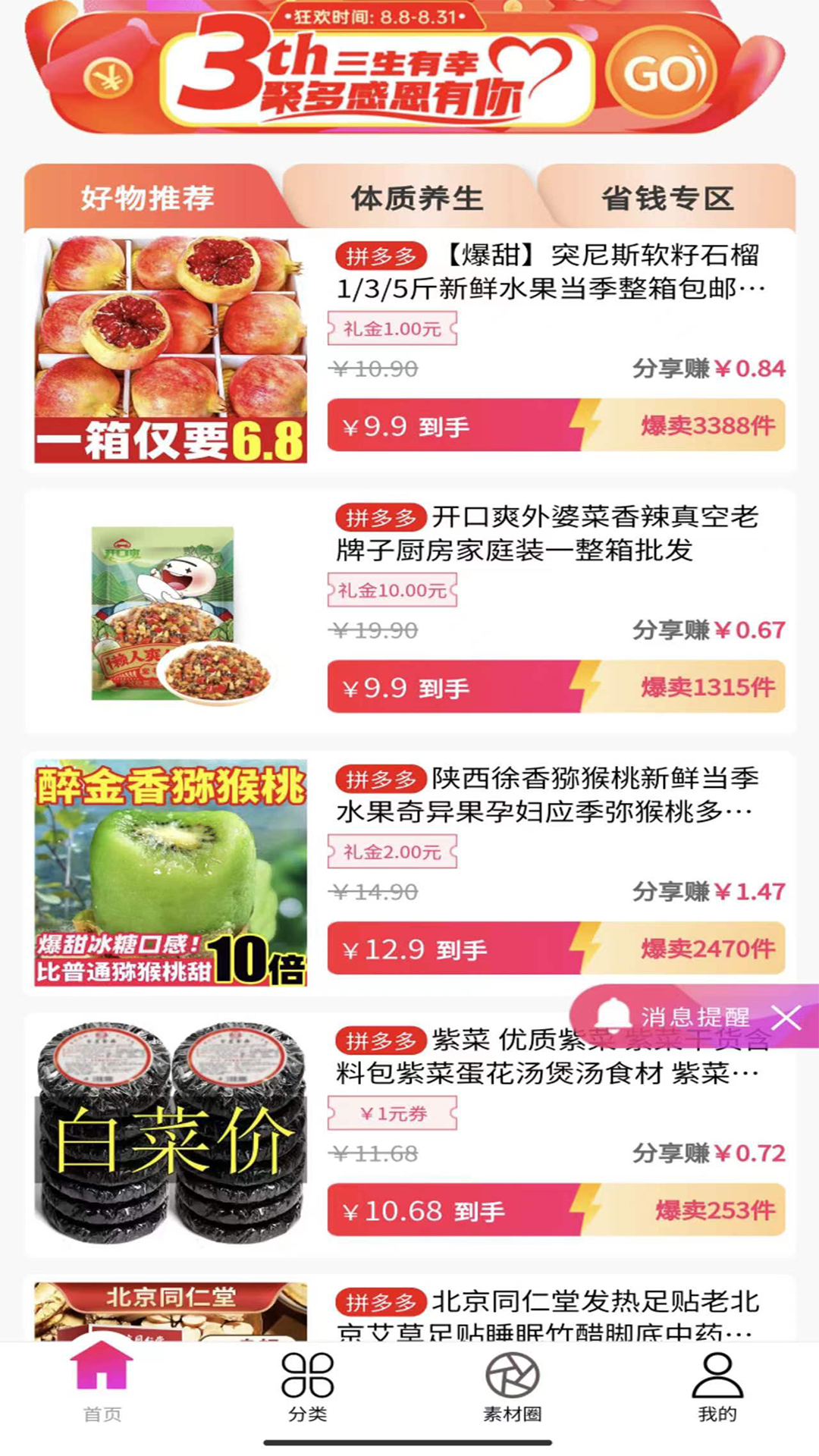This screenshot has height=1456, width=819.
Task: Open the 陕西徐香猕猴桃 product card
Action: point(546,795)
